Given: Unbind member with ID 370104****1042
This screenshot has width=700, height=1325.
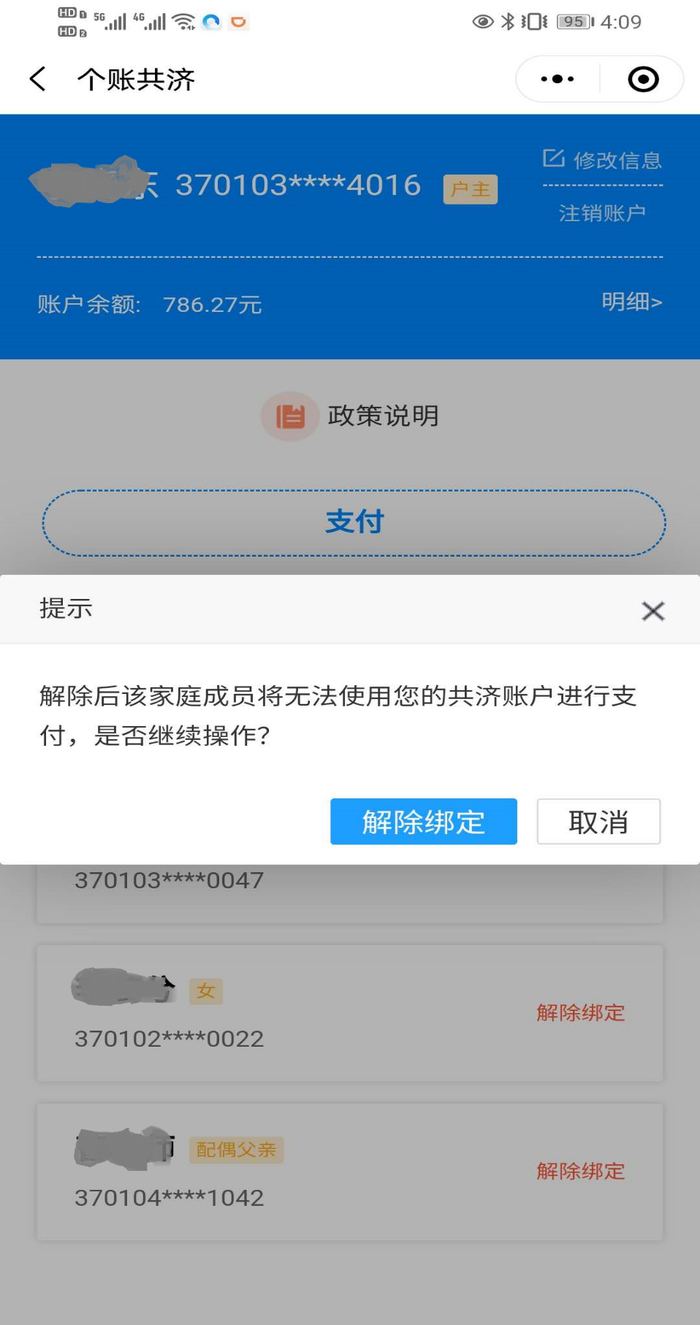Looking at the screenshot, I should [580, 1170].
